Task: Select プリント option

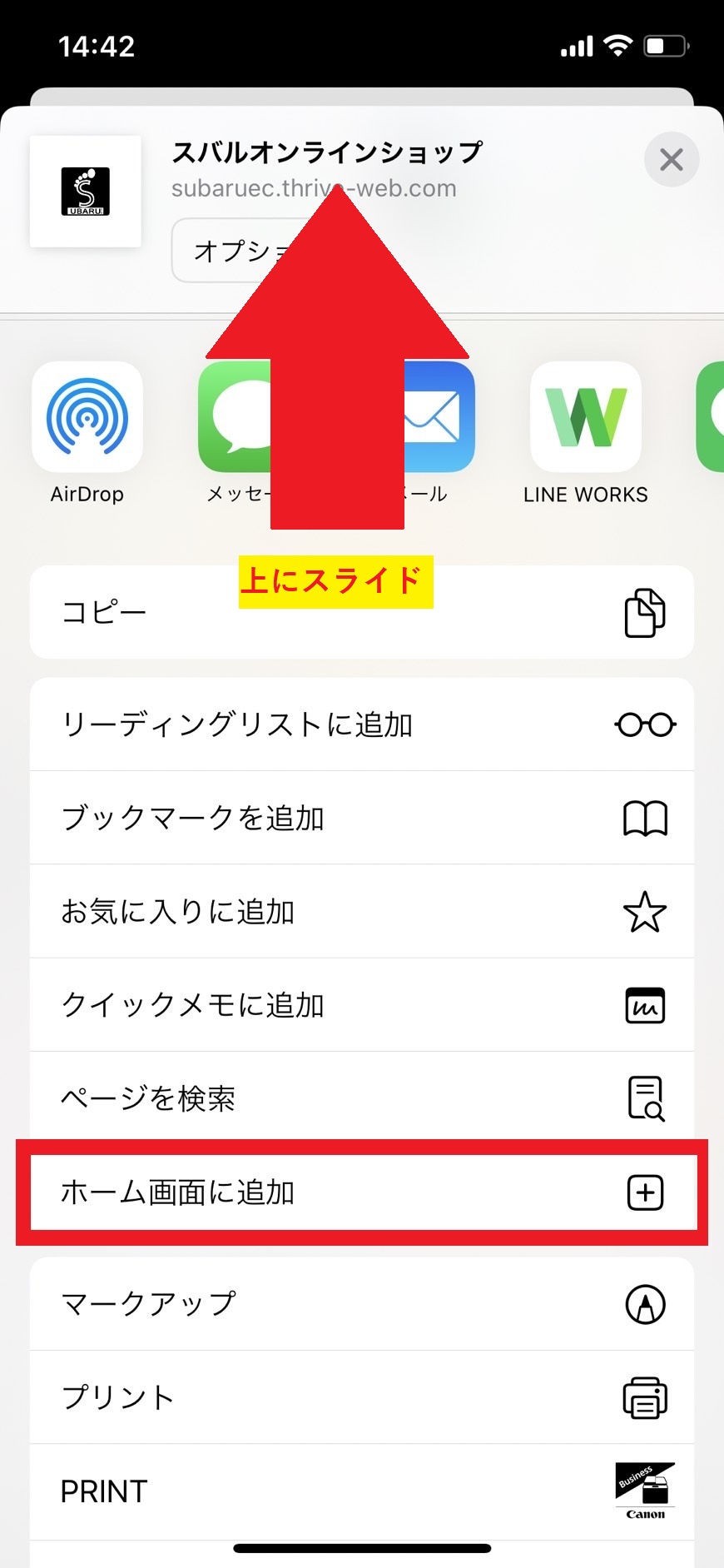Action: 362,1397
